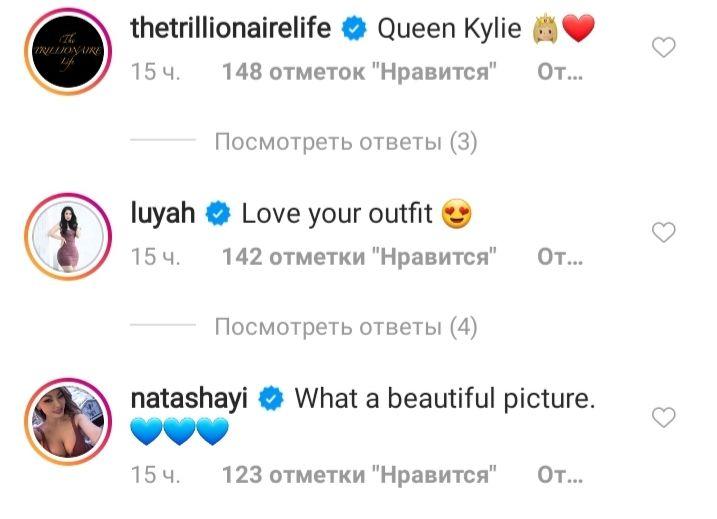Screen dimensions: 717x519
Task: Open thetrillionairelife username link
Action: tap(232, 29)
